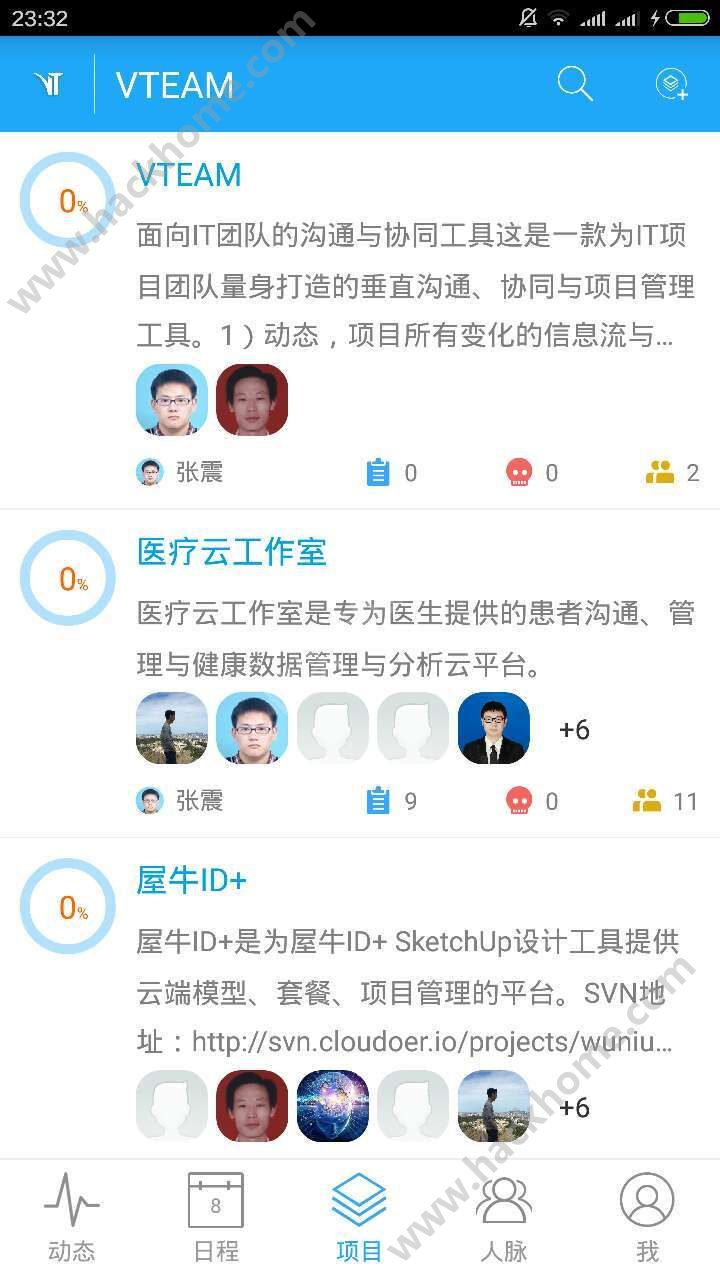Show +6 more members in 医疗云工作室
The width and height of the screenshot is (720, 1280).
tap(574, 729)
